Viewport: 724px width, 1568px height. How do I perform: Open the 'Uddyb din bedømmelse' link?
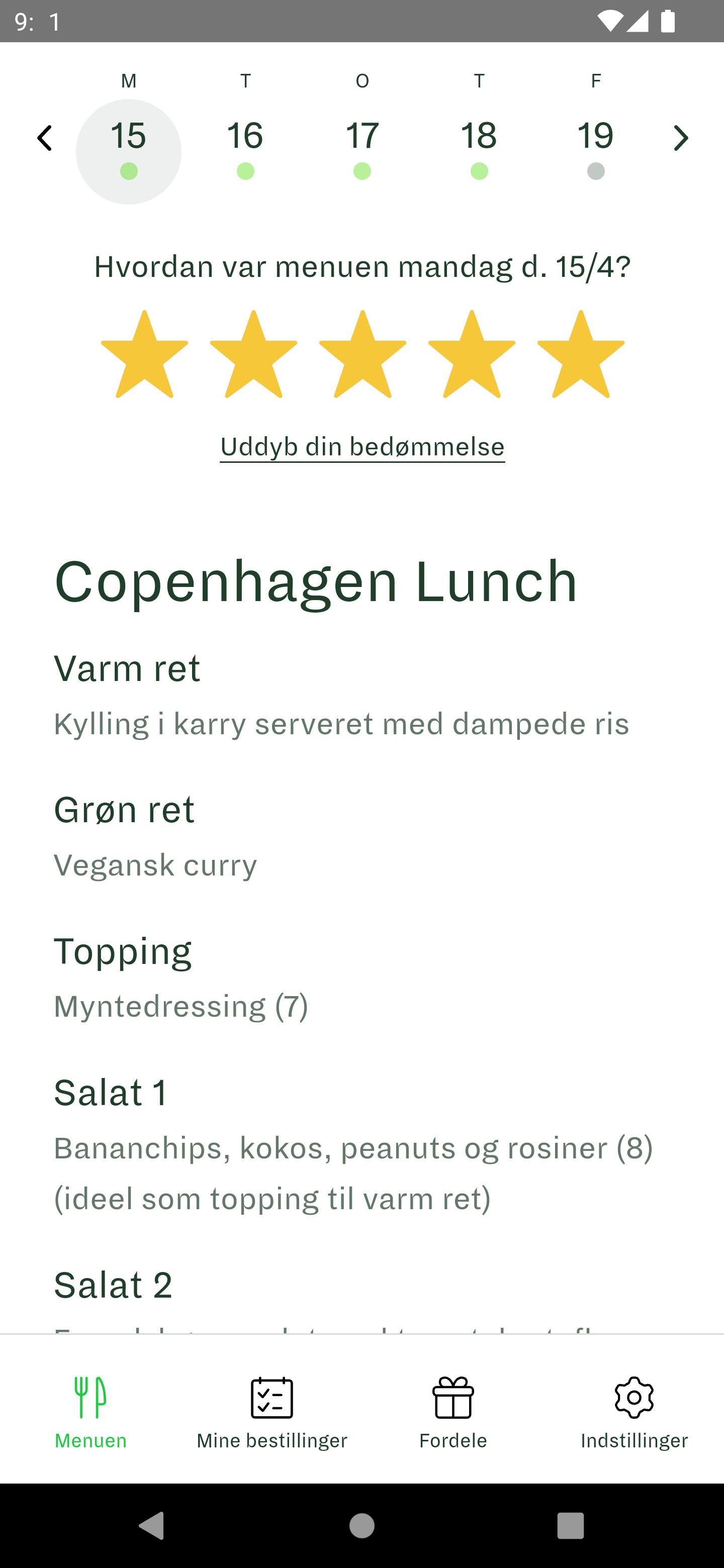[x=363, y=447]
